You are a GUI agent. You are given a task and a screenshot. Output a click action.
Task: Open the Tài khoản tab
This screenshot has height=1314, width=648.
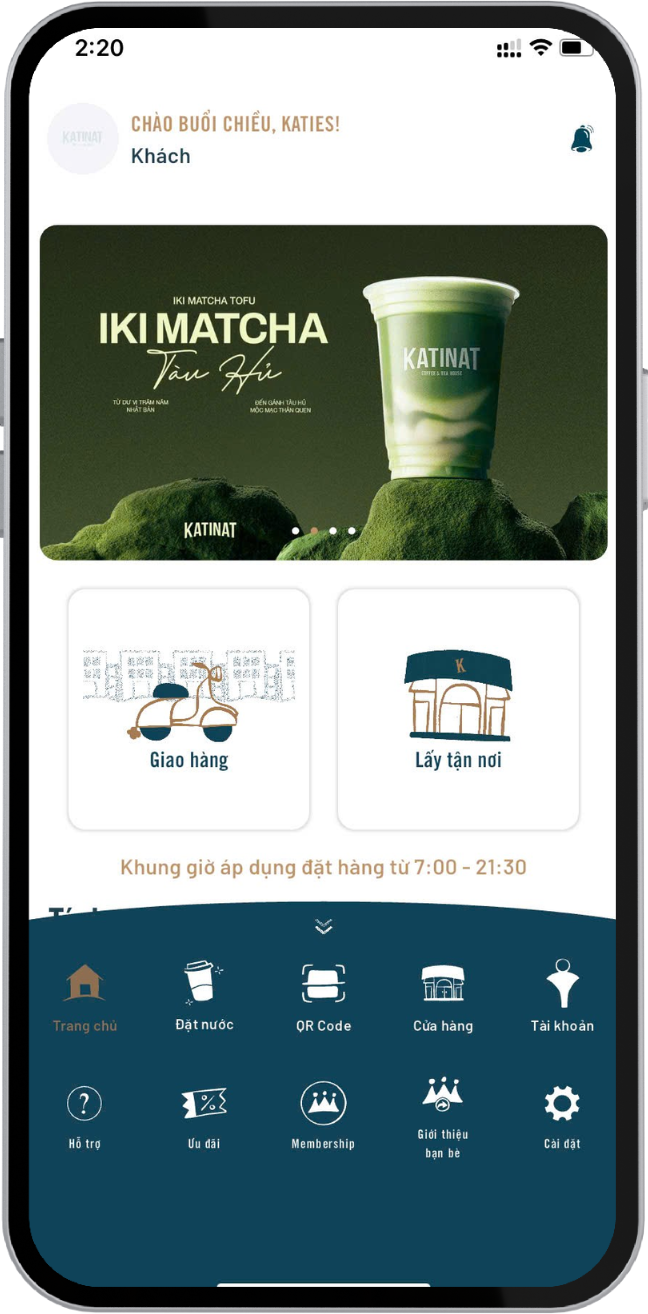(x=562, y=997)
